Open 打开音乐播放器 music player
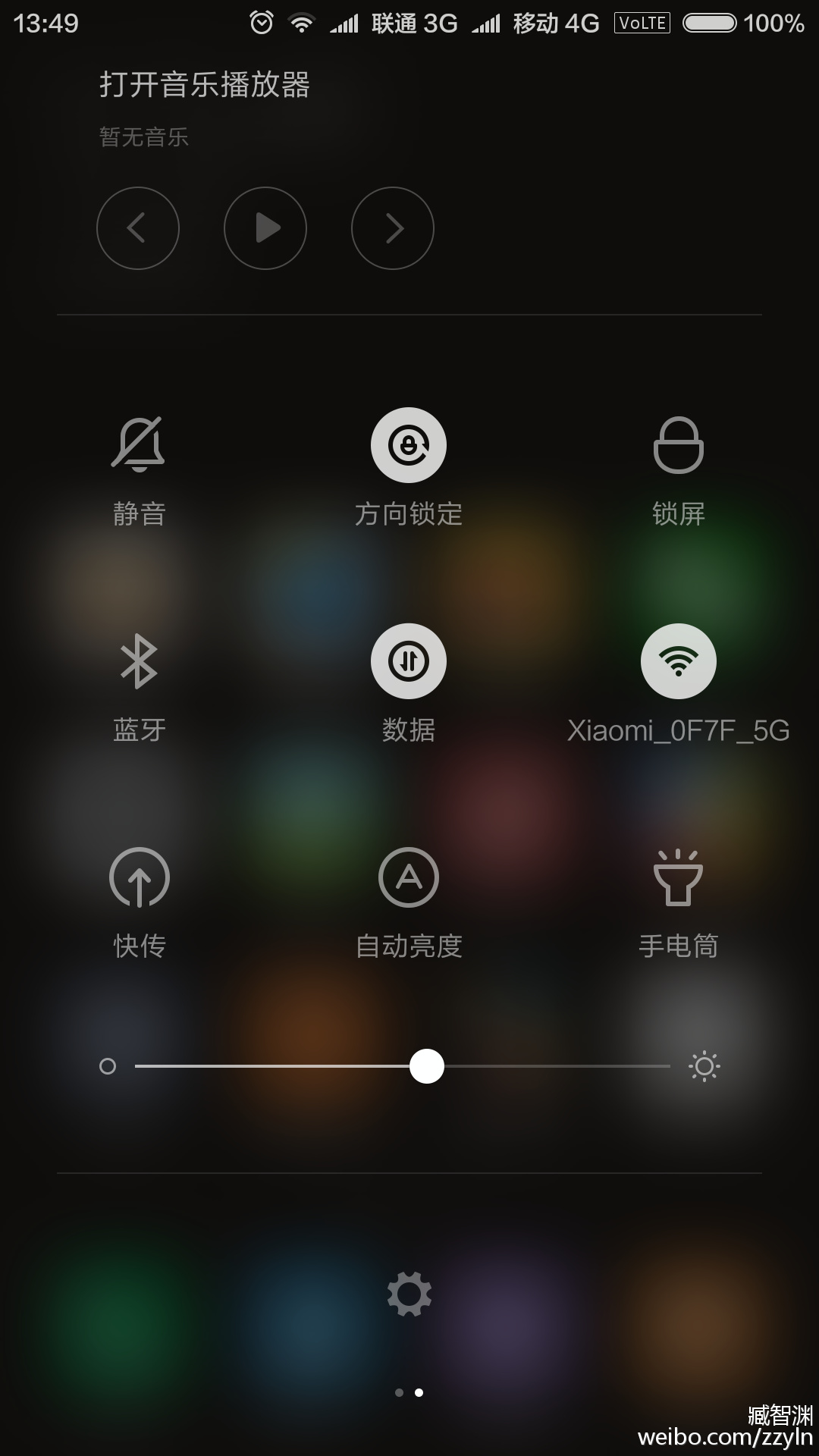Viewport: 819px width, 1456px height. (x=205, y=85)
